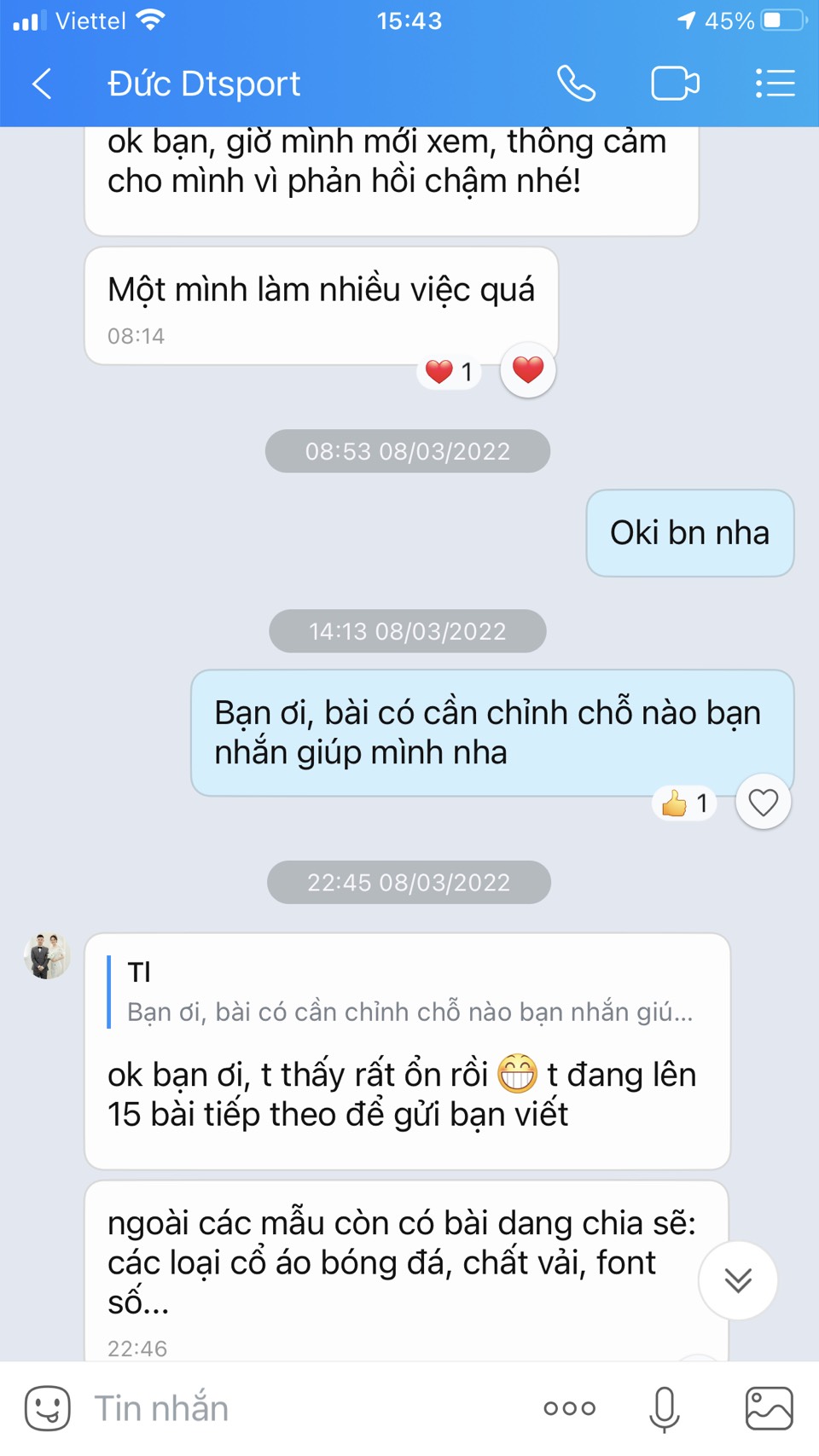This screenshot has height=1456, width=819.
Task: View the thumbs-up reaction count
Action: 685,803
